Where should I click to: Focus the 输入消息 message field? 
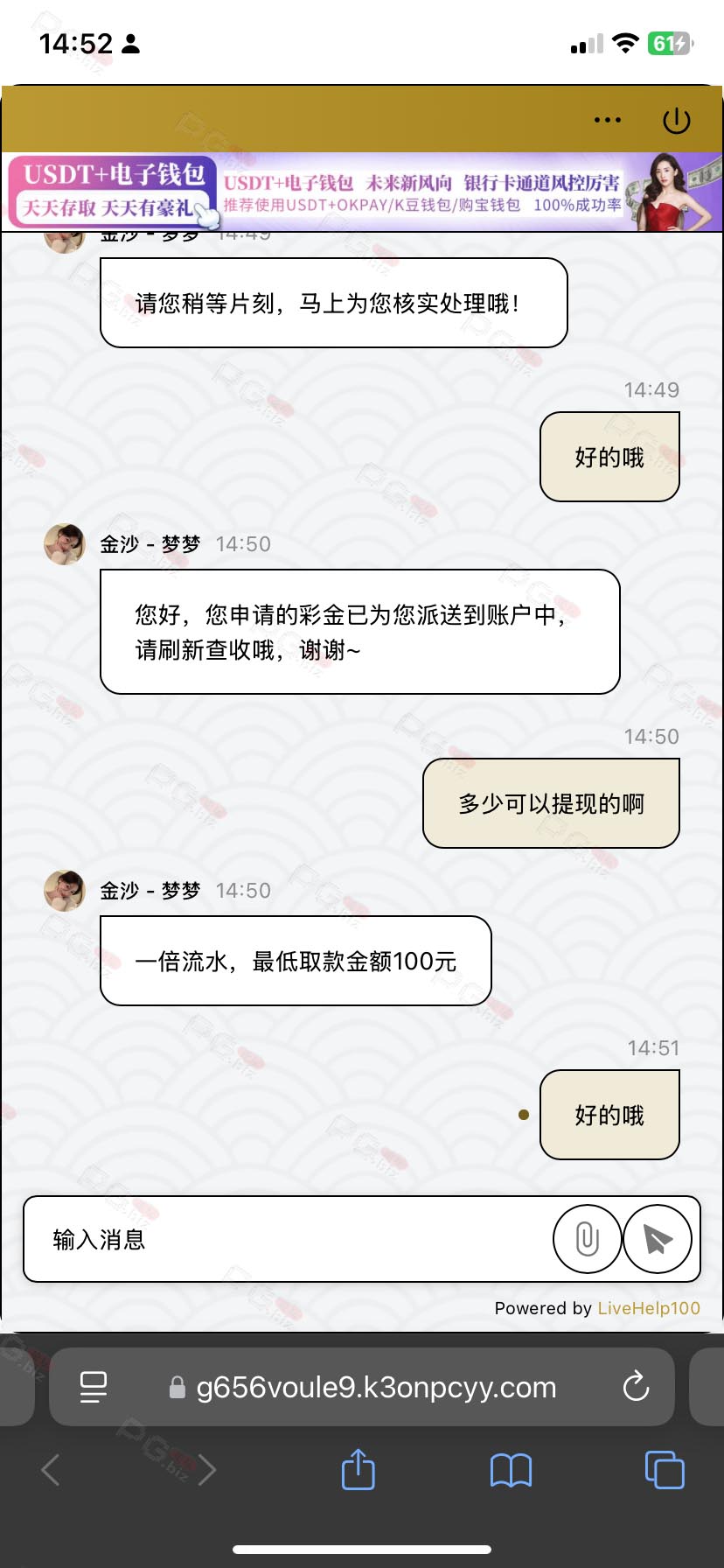[289, 1239]
